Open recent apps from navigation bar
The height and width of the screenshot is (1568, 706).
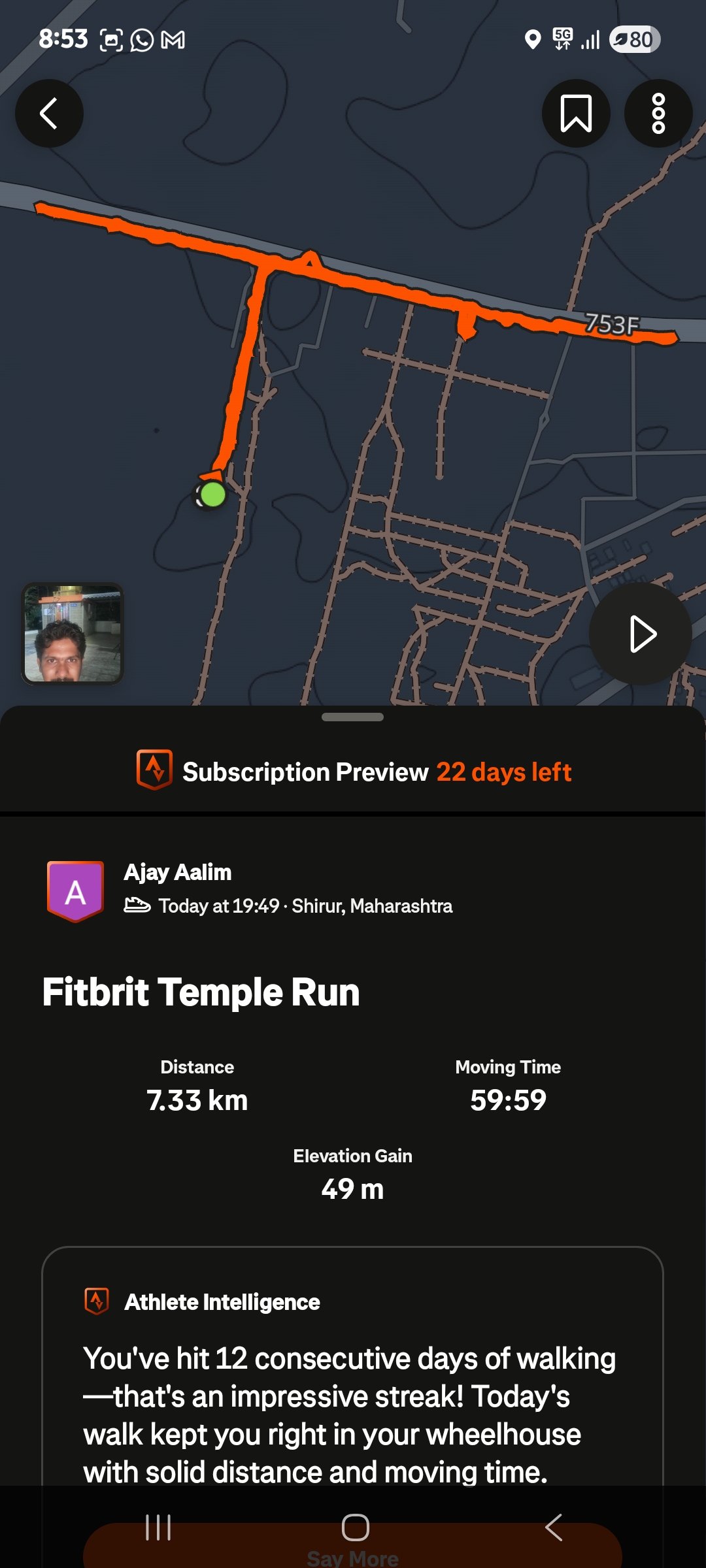158,1527
